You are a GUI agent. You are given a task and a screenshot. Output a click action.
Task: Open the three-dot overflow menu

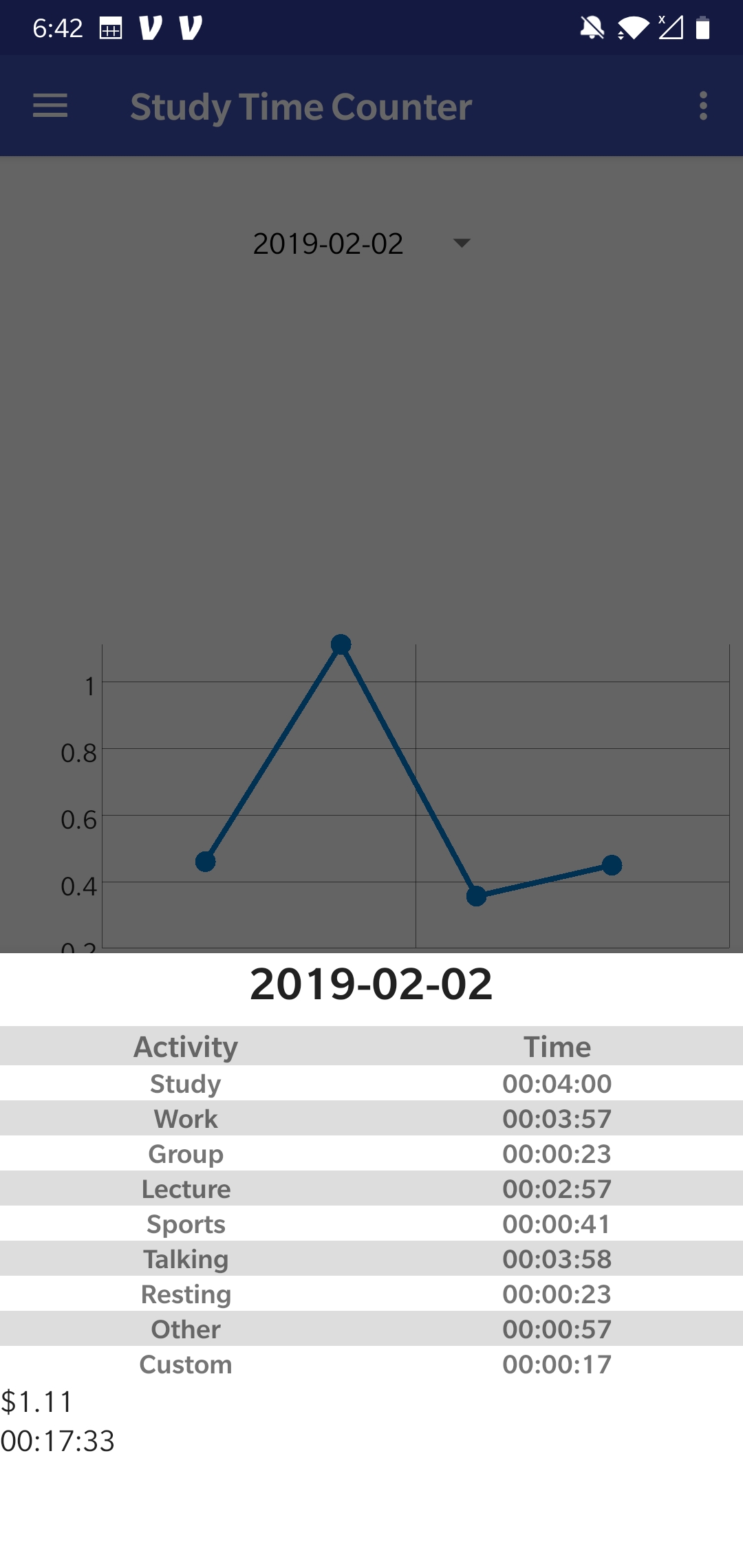(702, 107)
